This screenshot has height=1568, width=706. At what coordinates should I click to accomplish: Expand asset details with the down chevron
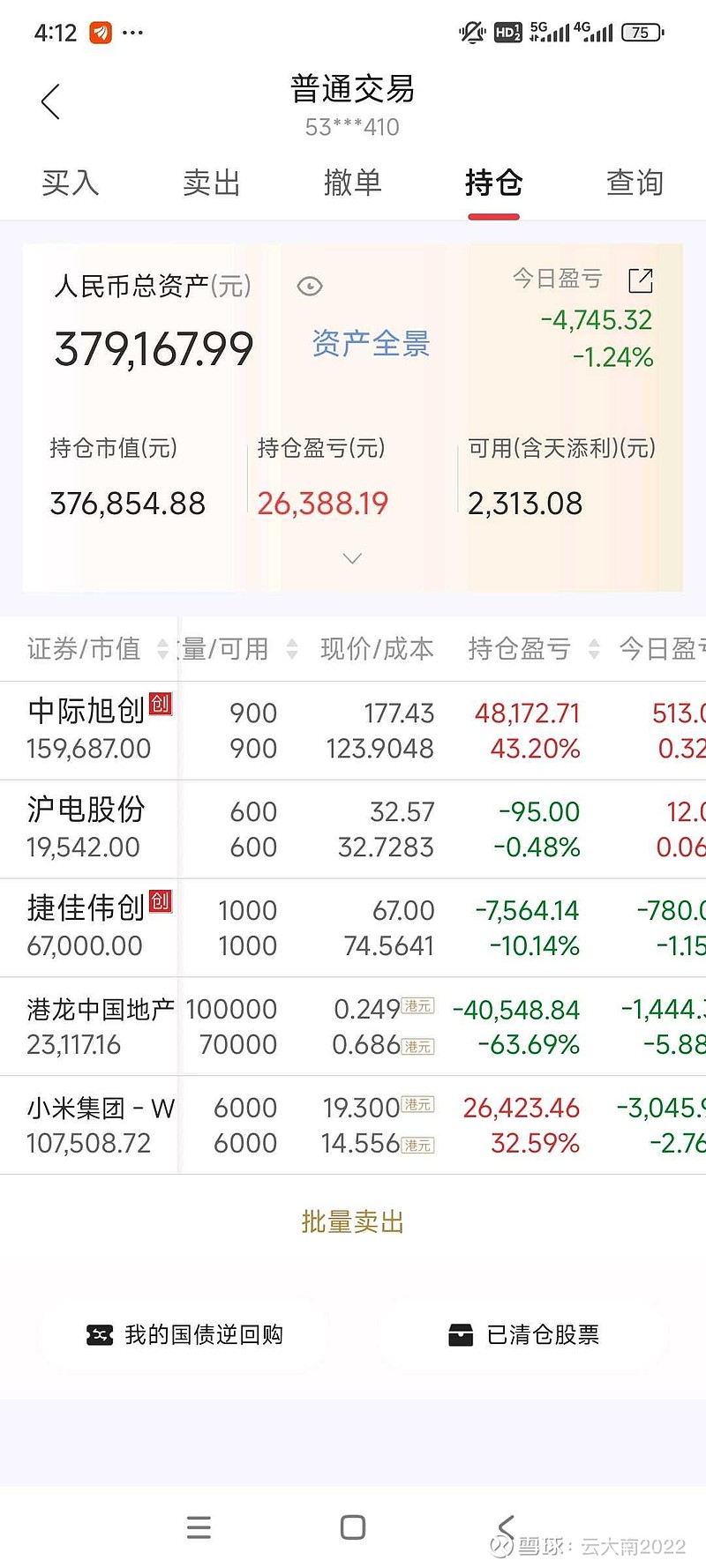[352, 558]
